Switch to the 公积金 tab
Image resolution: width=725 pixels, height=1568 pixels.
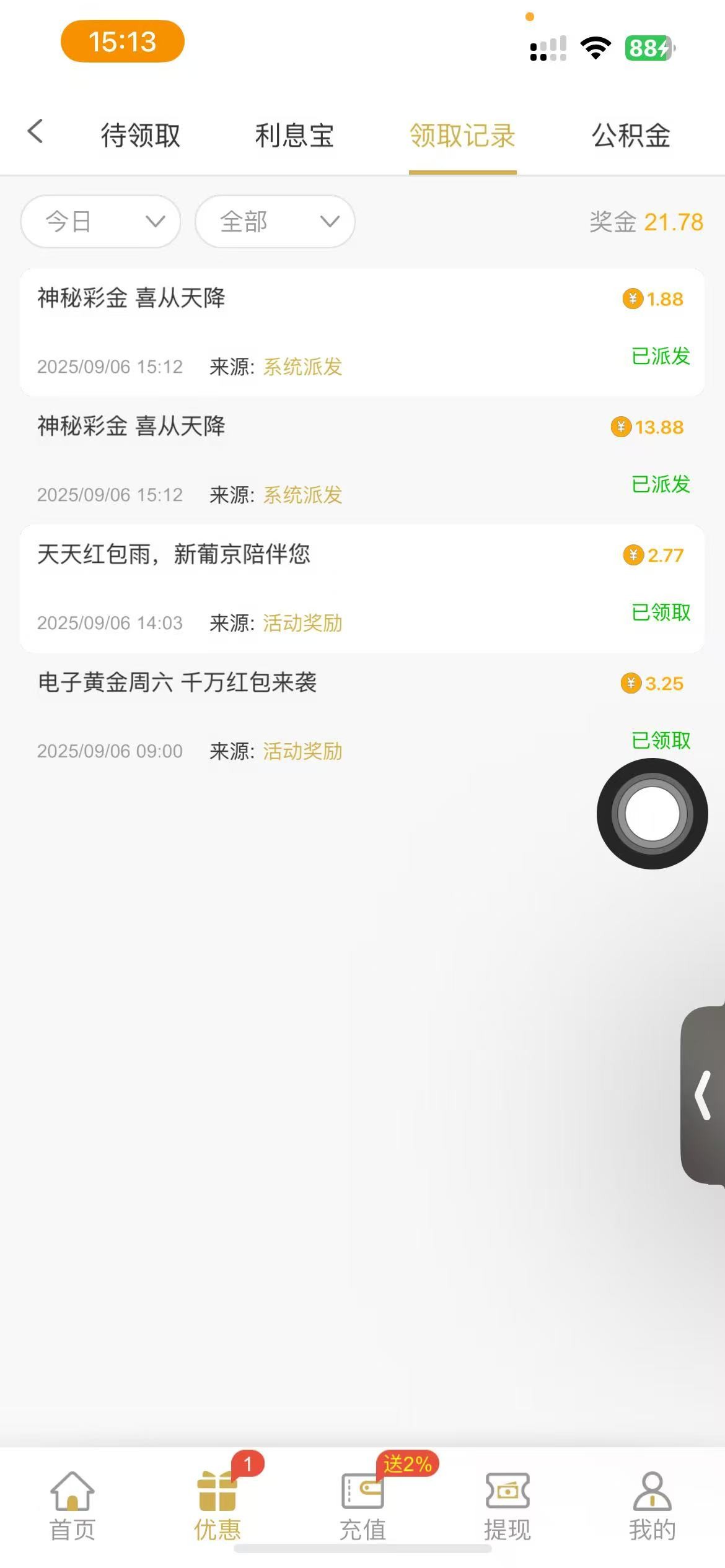click(x=631, y=135)
